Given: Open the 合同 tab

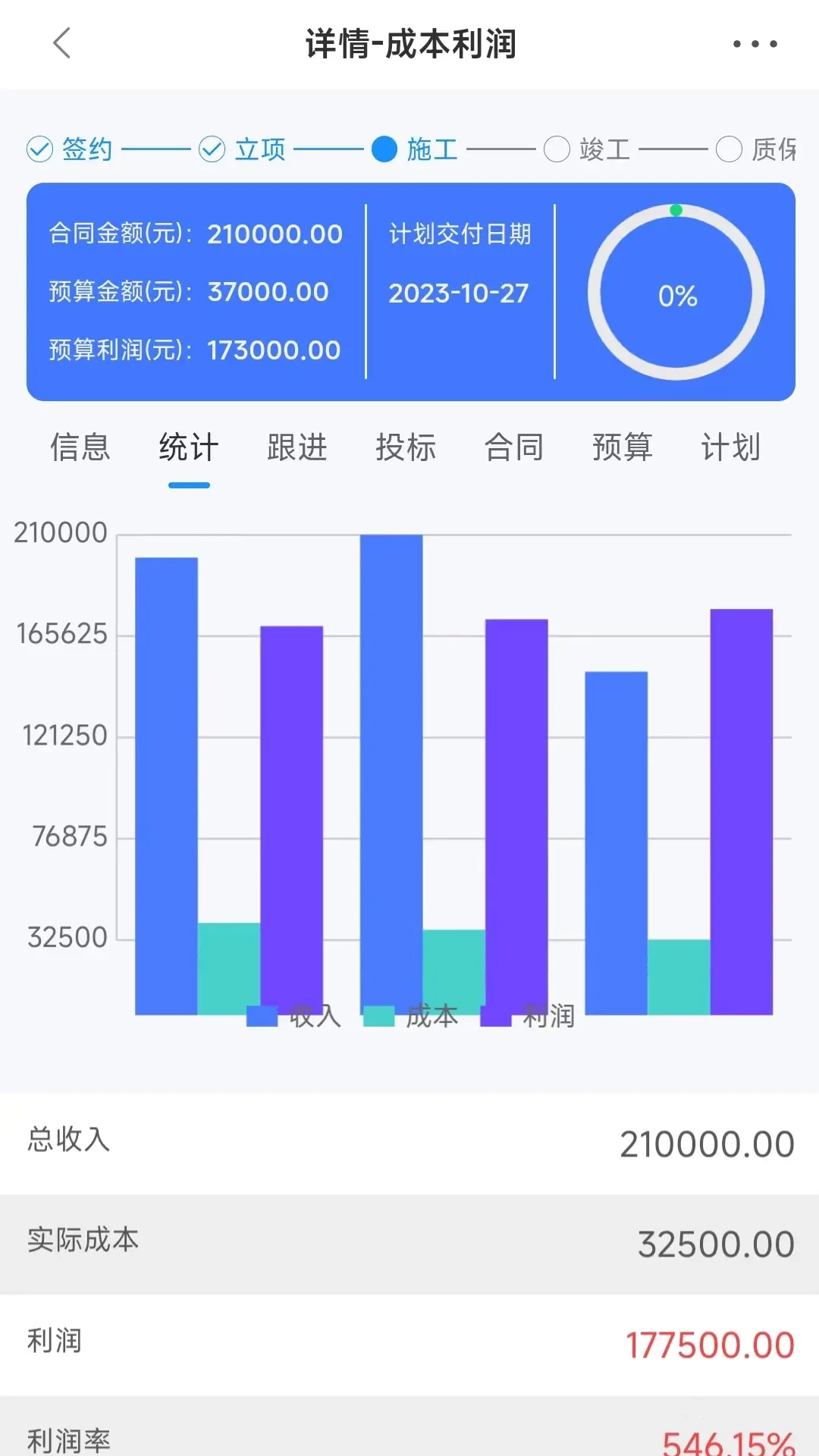Looking at the screenshot, I should point(515,448).
